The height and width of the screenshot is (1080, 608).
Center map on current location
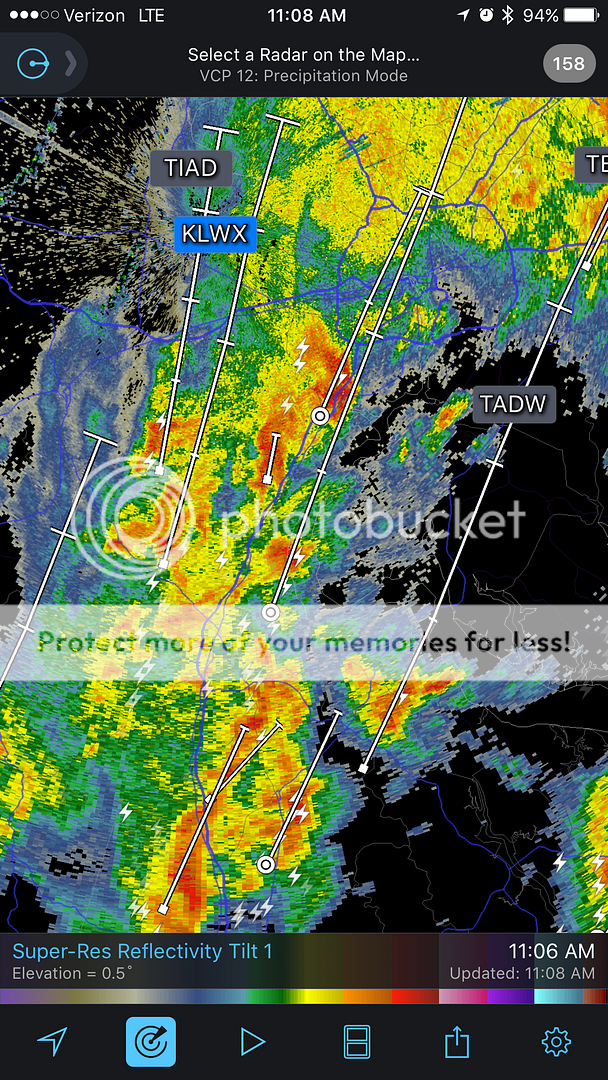52,1042
